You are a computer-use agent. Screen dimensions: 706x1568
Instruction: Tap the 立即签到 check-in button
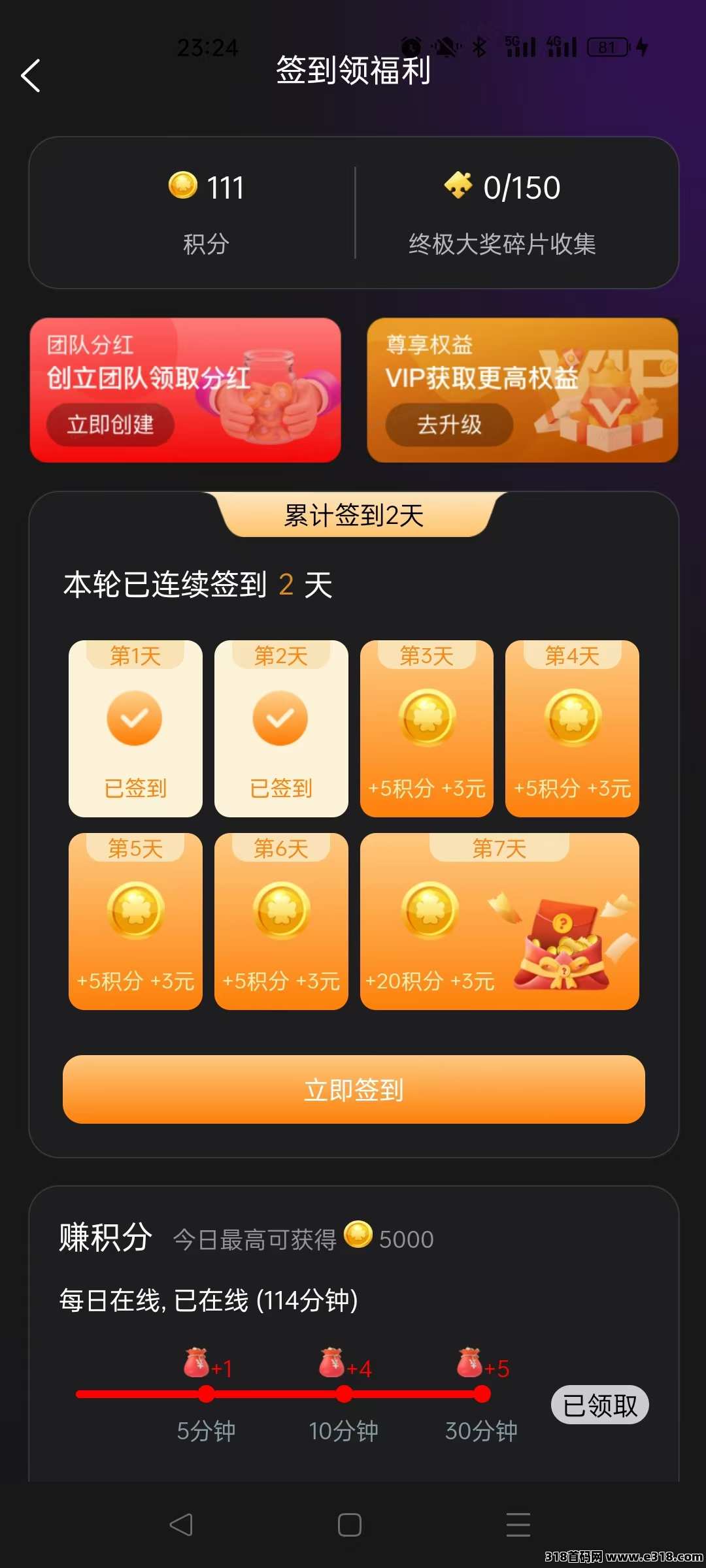(x=353, y=1089)
